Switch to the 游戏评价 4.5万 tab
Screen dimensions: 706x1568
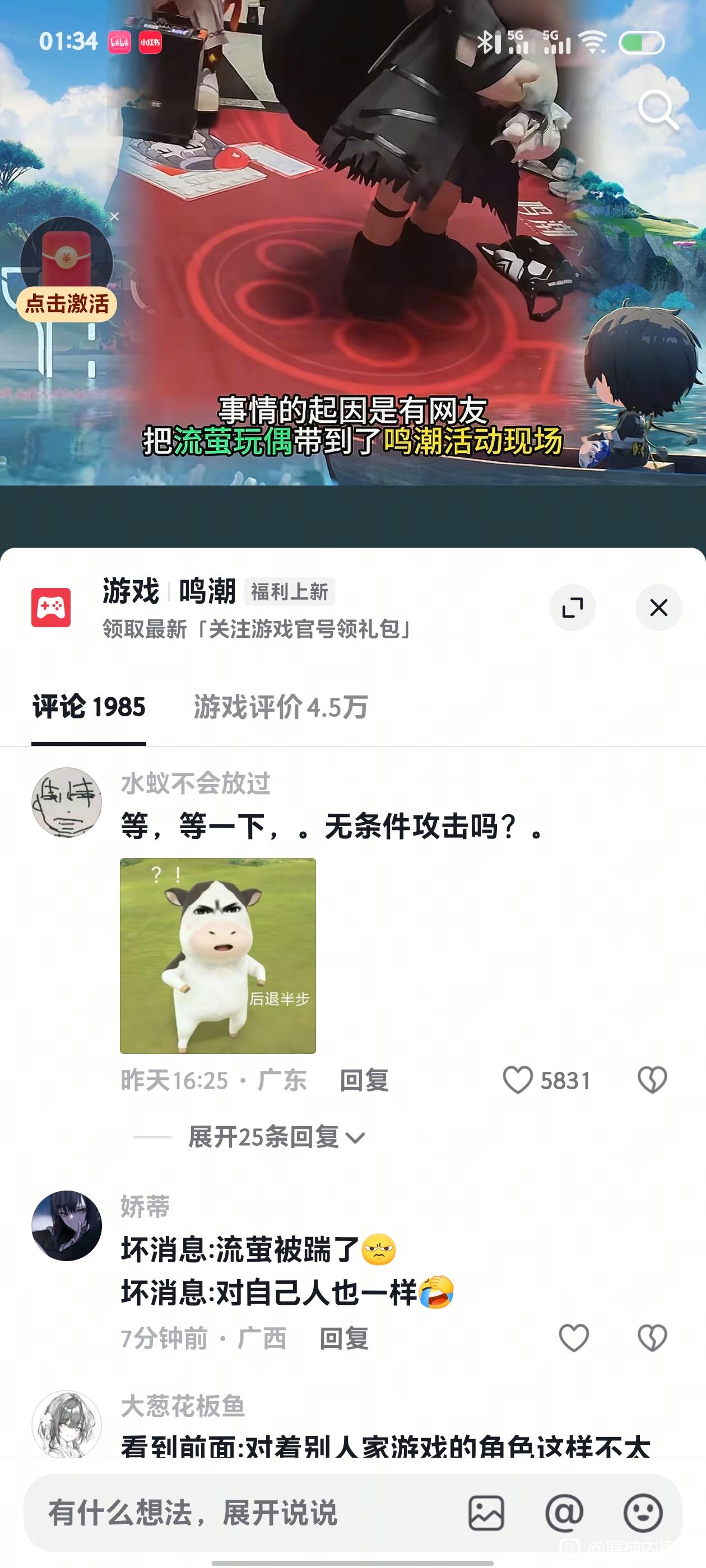tap(280, 707)
